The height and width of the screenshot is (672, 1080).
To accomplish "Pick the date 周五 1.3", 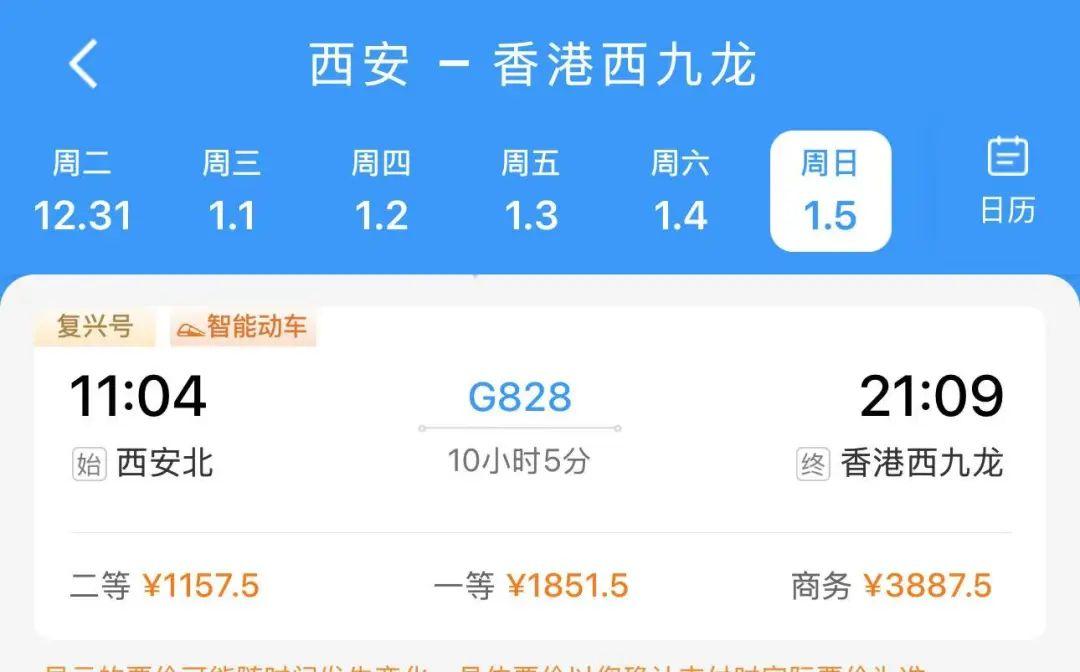I will point(531,191).
